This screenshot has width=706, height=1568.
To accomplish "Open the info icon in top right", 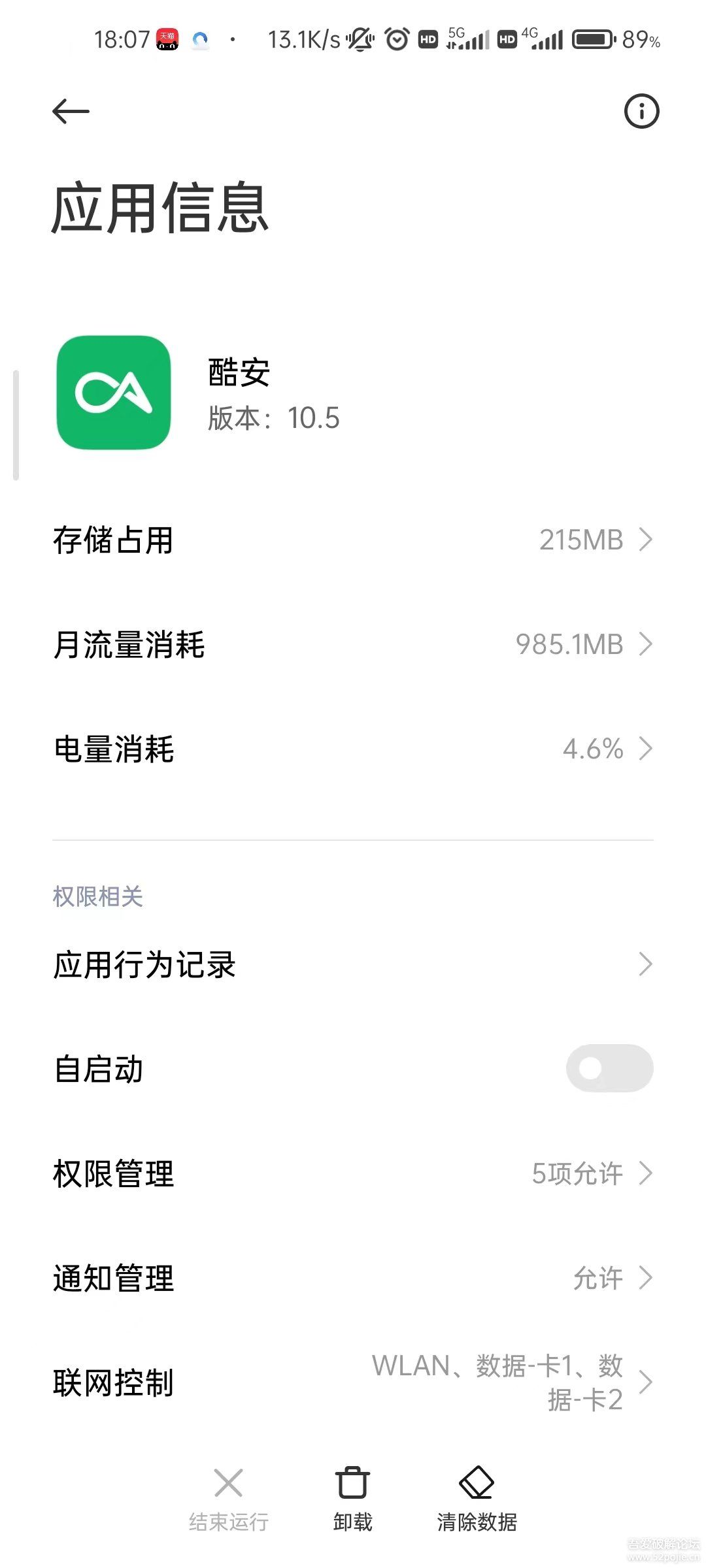I will point(641,112).
